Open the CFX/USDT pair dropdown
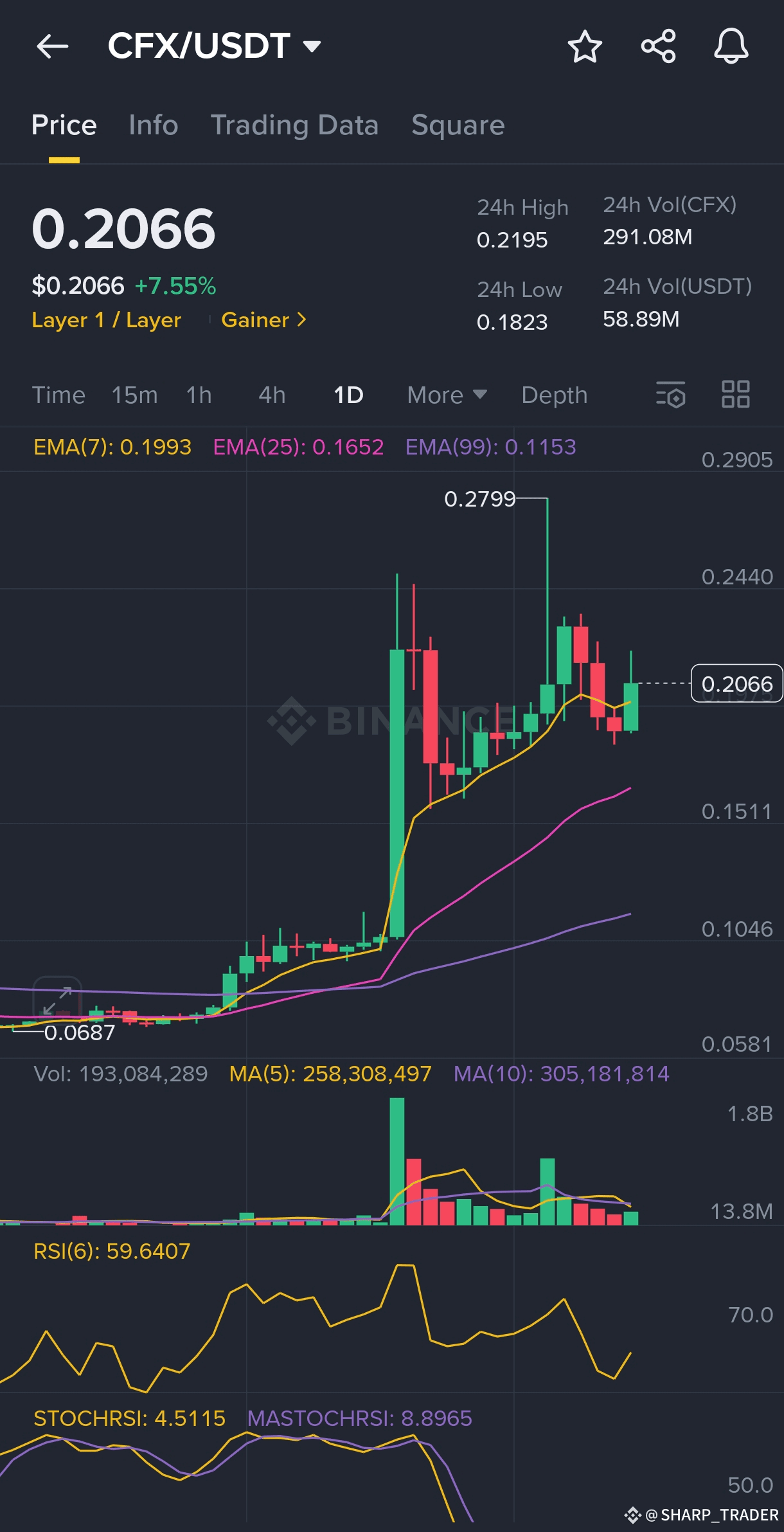 pyautogui.click(x=215, y=46)
